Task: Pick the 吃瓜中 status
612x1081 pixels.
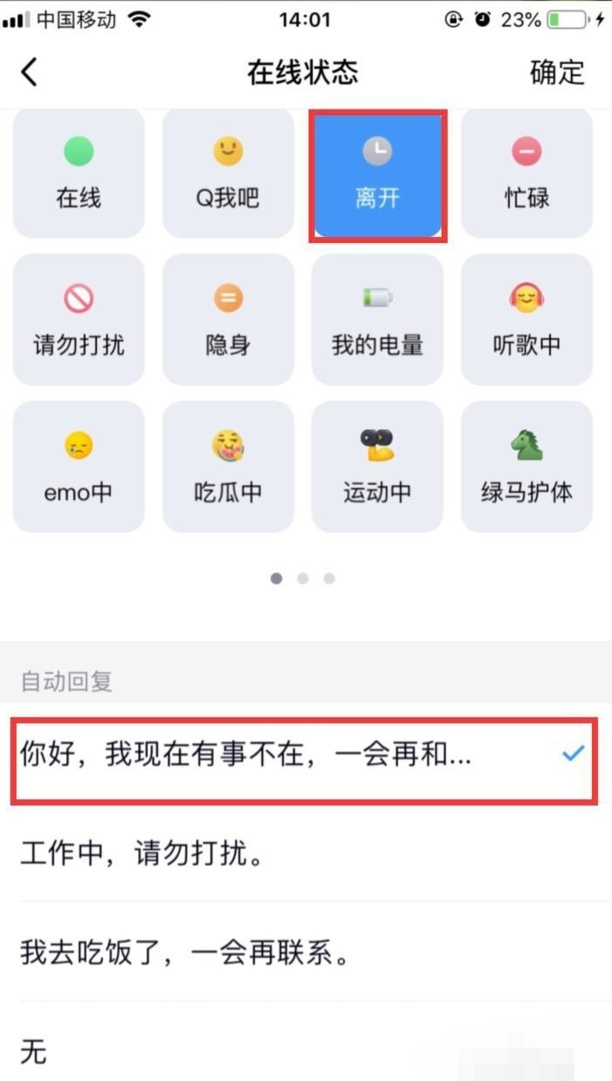Action: pos(228,467)
